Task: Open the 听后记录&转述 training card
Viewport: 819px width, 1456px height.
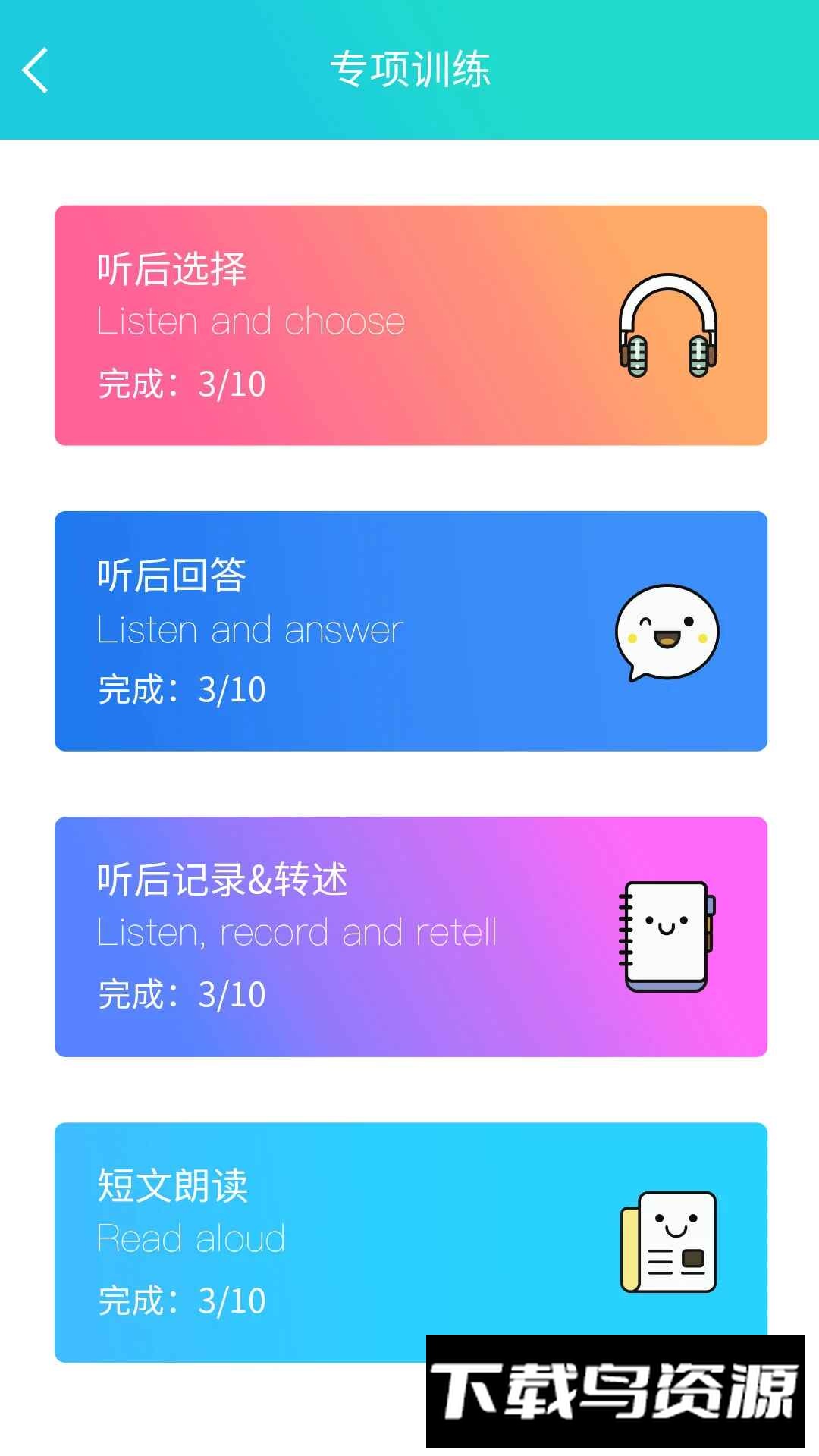Action: click(409, 933)
